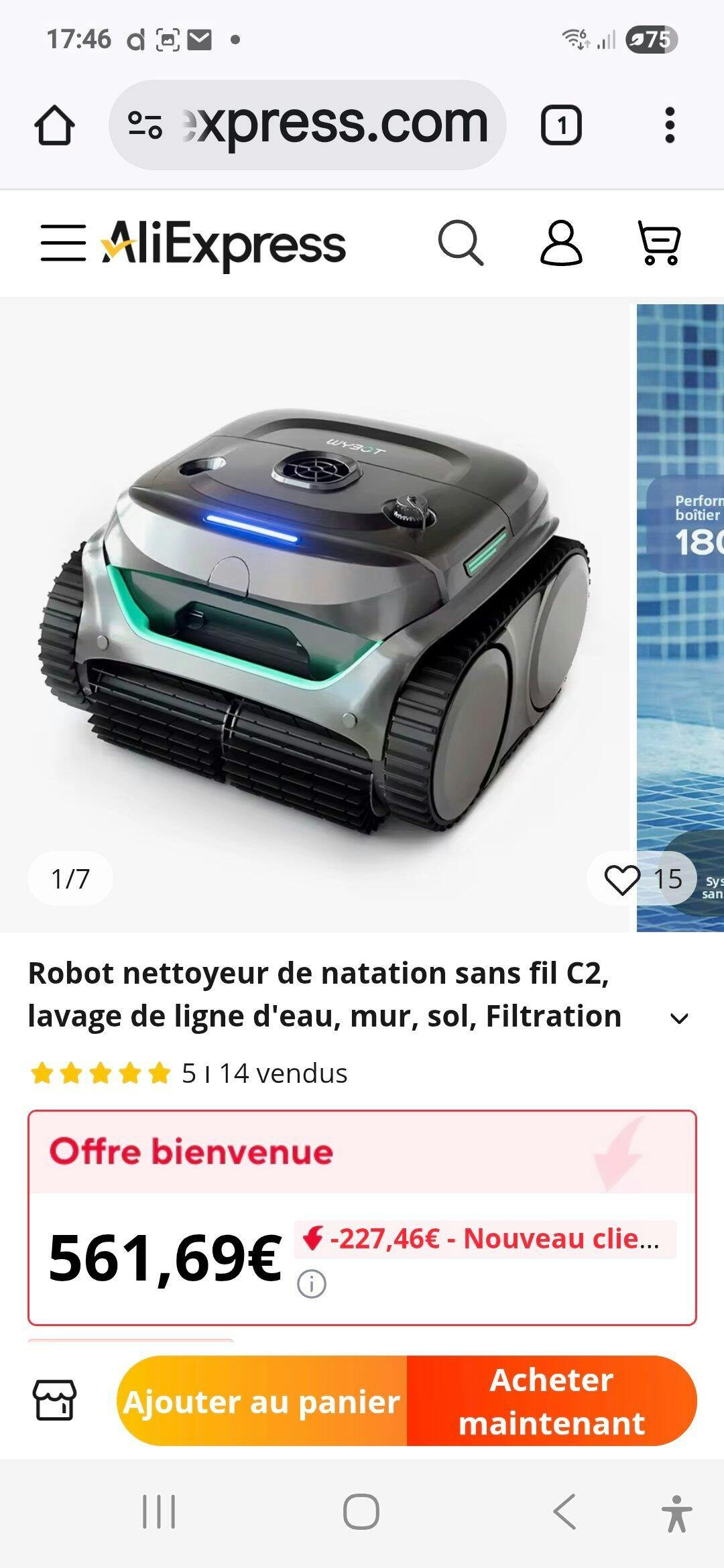Open the -227,46€ new customer discount
Image resolution: width=724 pixels, height=1568 pixels.
pyautogui.click(x=485, y=1239)
